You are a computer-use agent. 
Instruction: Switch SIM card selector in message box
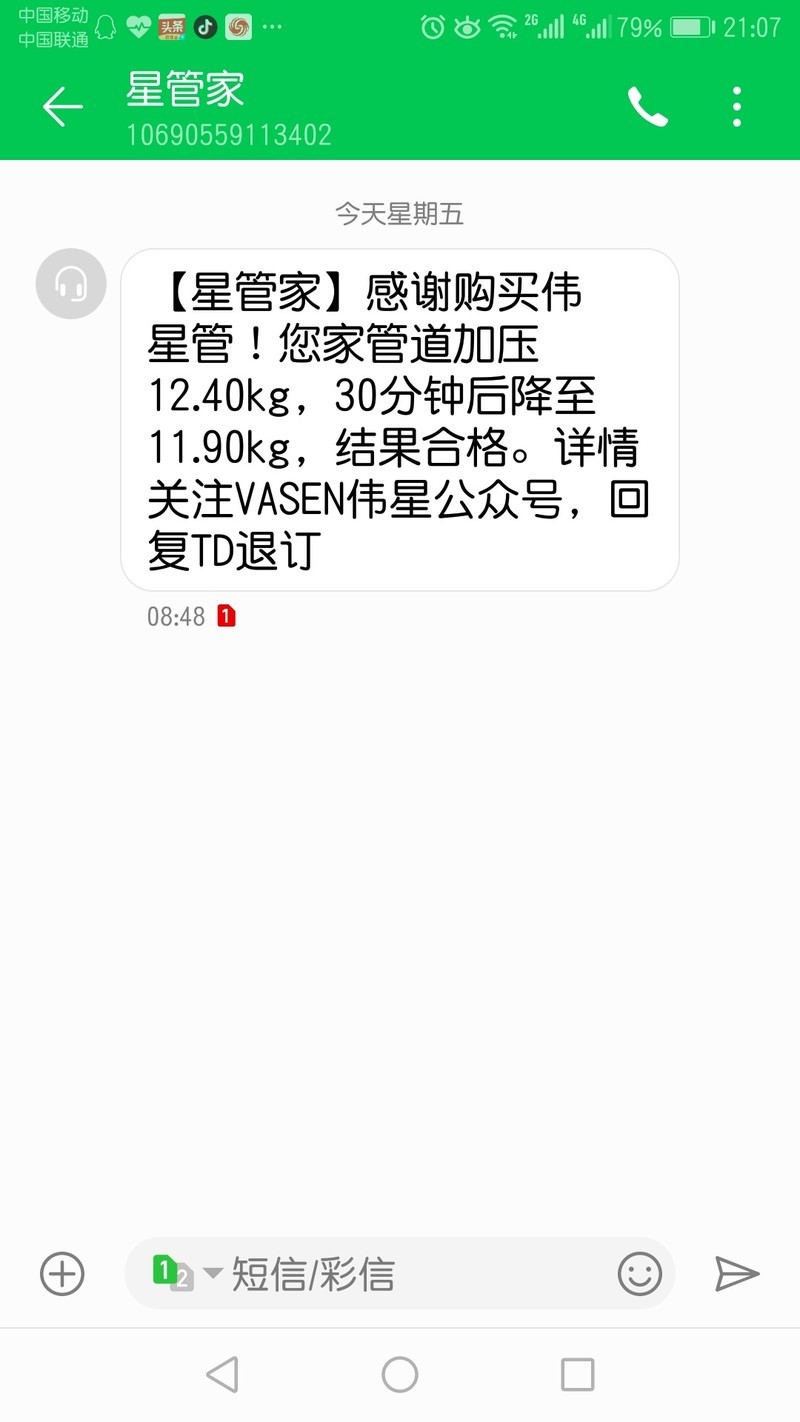tap(185, 1274)
